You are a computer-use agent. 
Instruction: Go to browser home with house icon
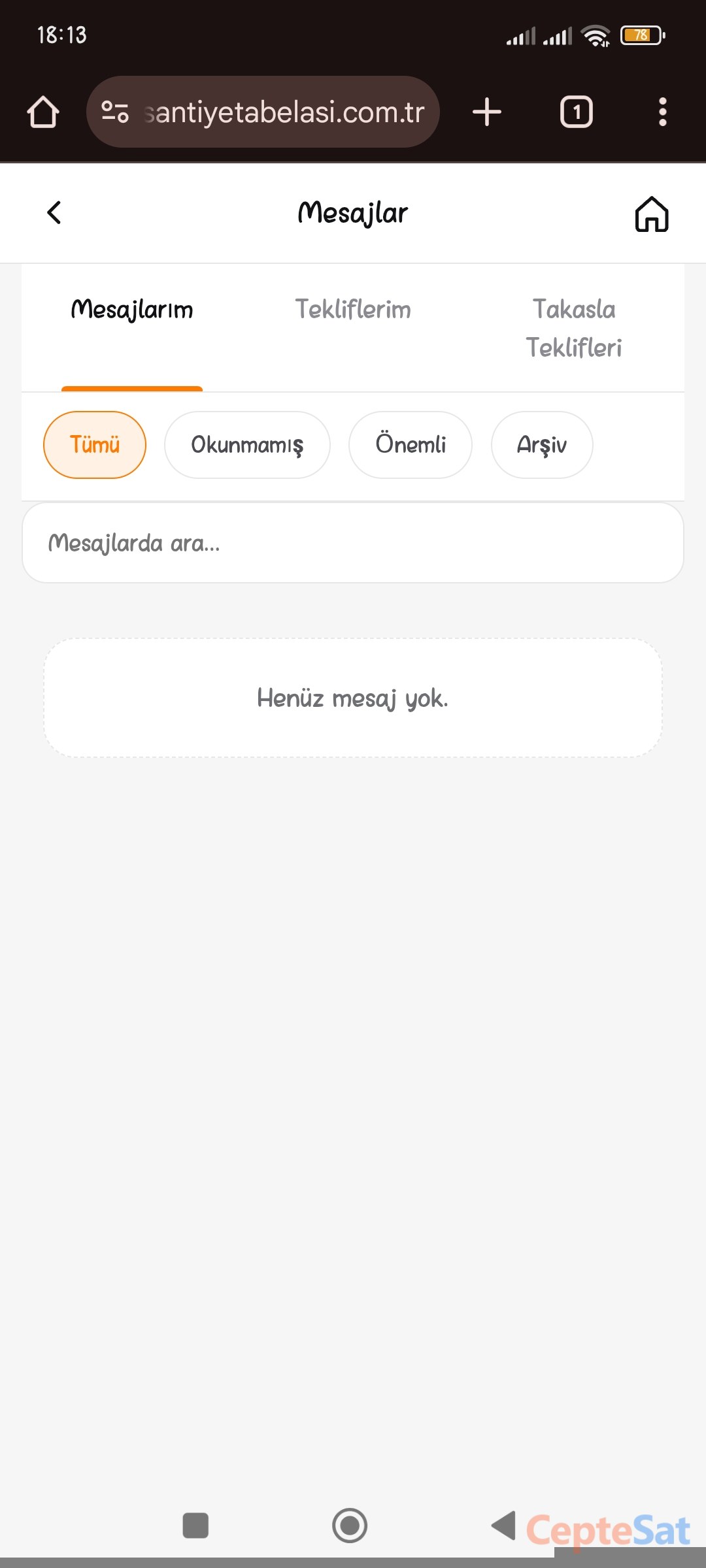(42, 111)
